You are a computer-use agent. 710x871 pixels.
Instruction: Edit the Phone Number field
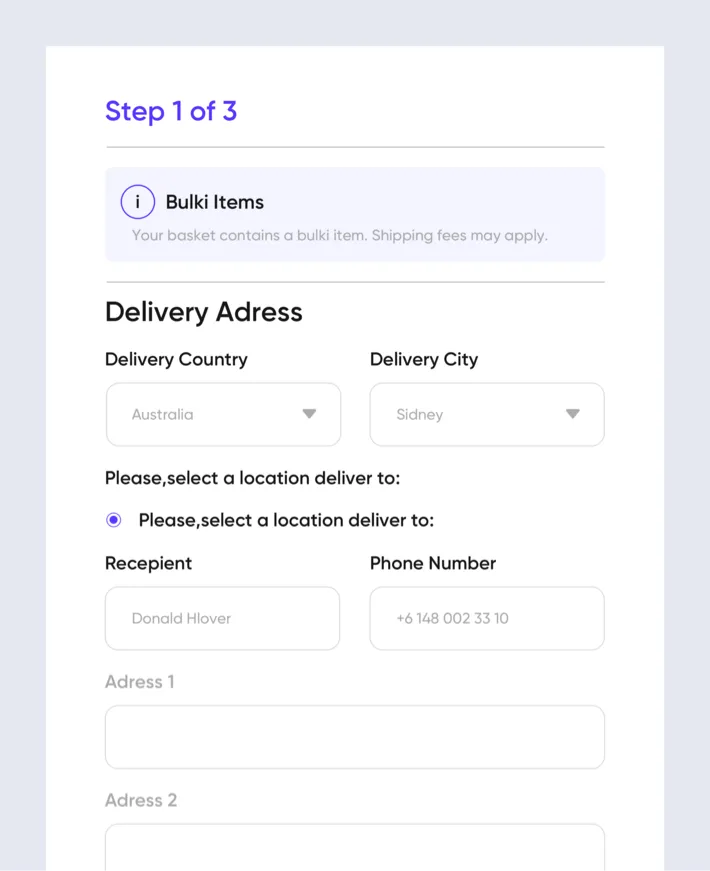(x=487, y=618)
